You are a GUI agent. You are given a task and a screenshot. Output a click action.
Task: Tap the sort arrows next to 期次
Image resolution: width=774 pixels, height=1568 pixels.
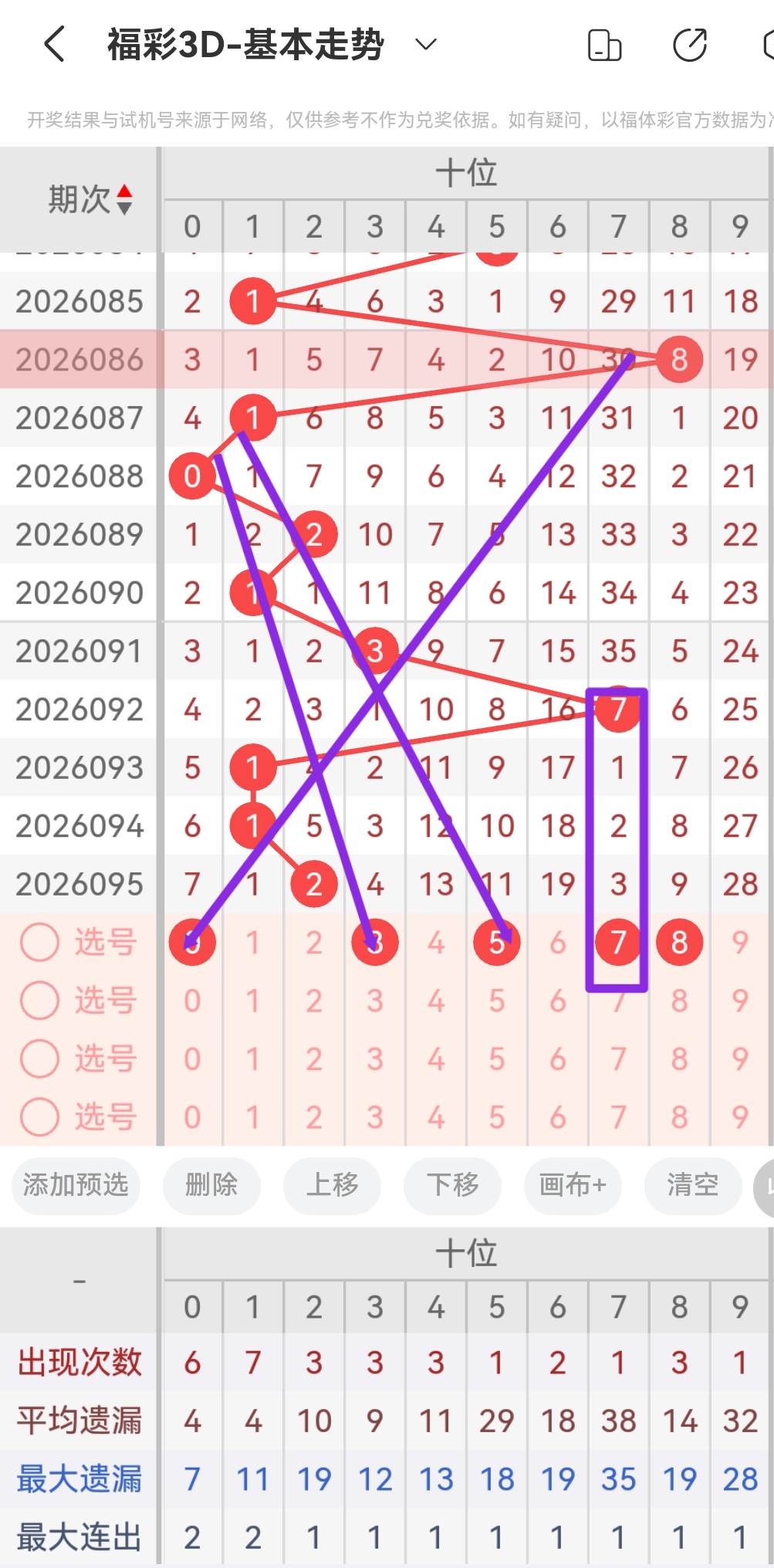pos(125,199)
